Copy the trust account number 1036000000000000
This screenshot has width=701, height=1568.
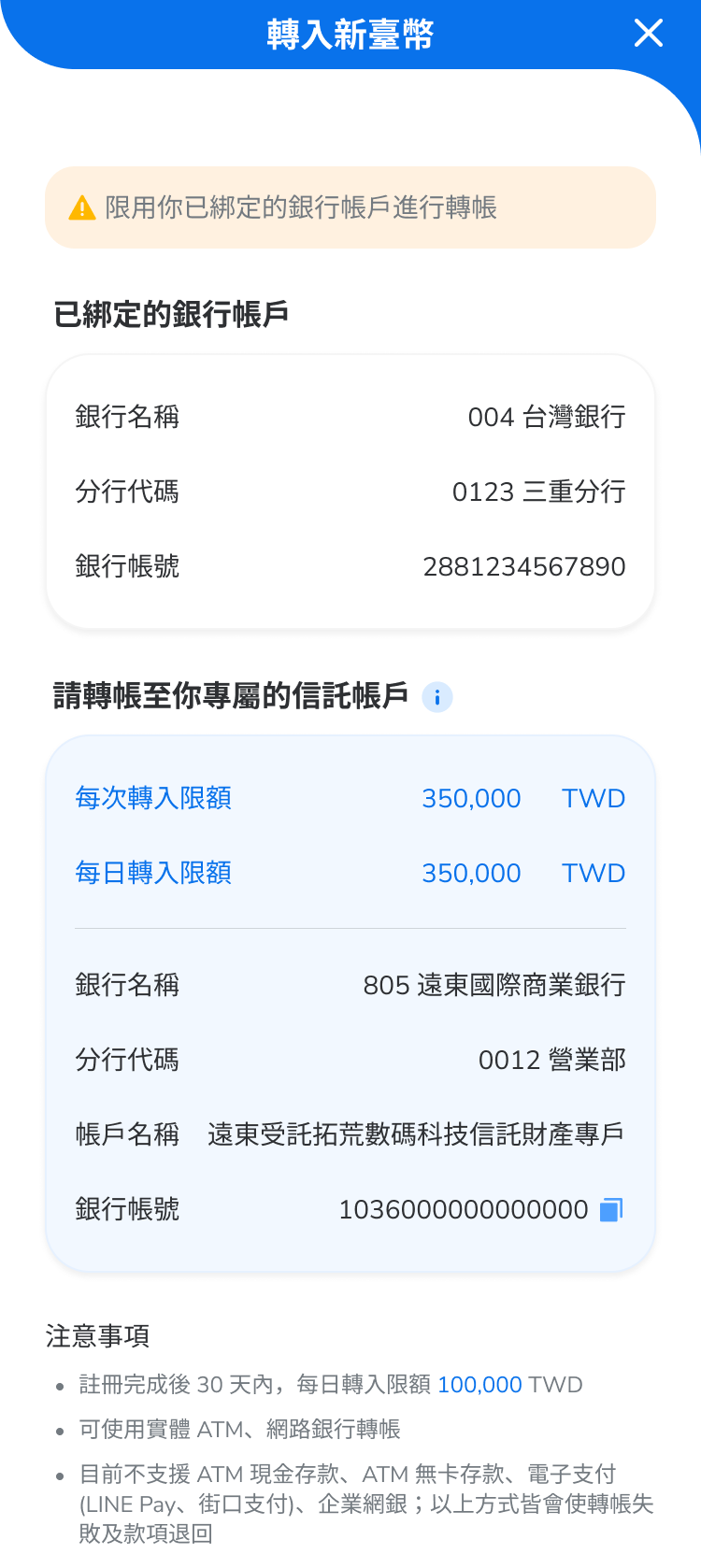click(x=610, y=1209)
